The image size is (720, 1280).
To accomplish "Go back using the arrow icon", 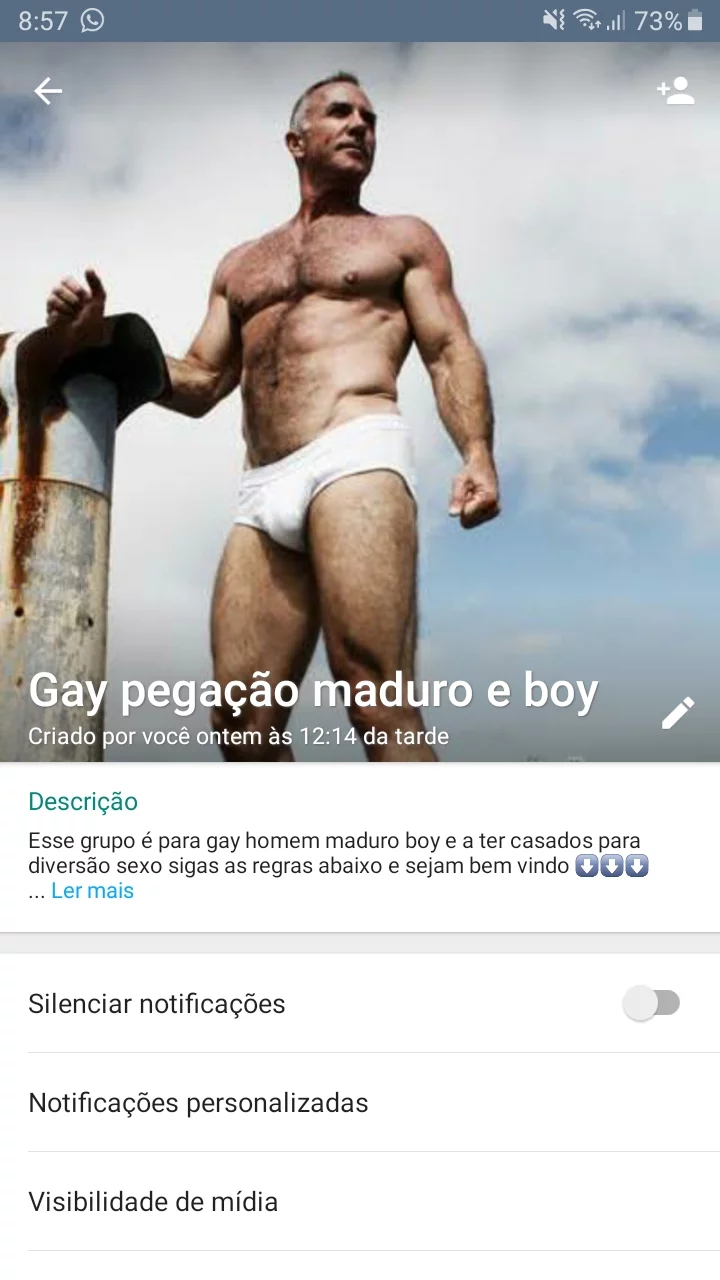I will 48,92.
